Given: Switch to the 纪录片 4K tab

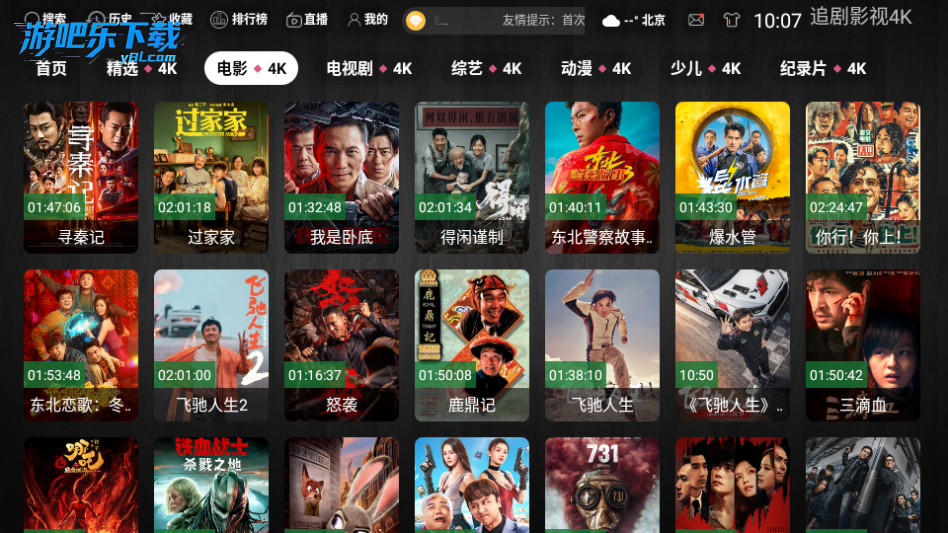Looking at the screenshot, I should pyautogui.click(x=823, y=68).
